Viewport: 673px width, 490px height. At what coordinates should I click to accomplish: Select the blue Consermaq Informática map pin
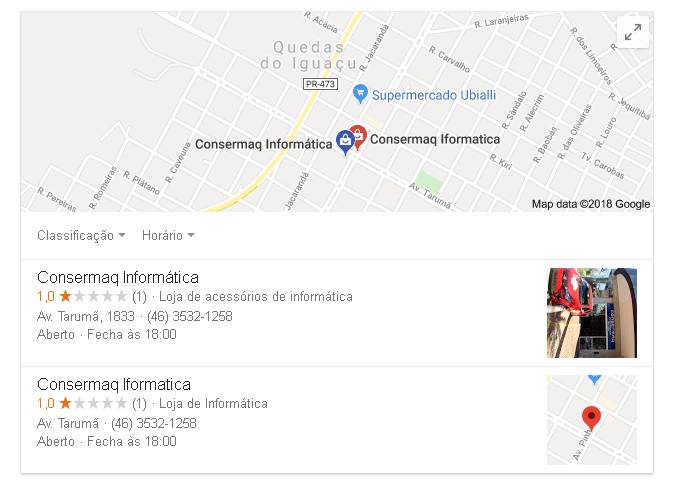click(345, 140)
